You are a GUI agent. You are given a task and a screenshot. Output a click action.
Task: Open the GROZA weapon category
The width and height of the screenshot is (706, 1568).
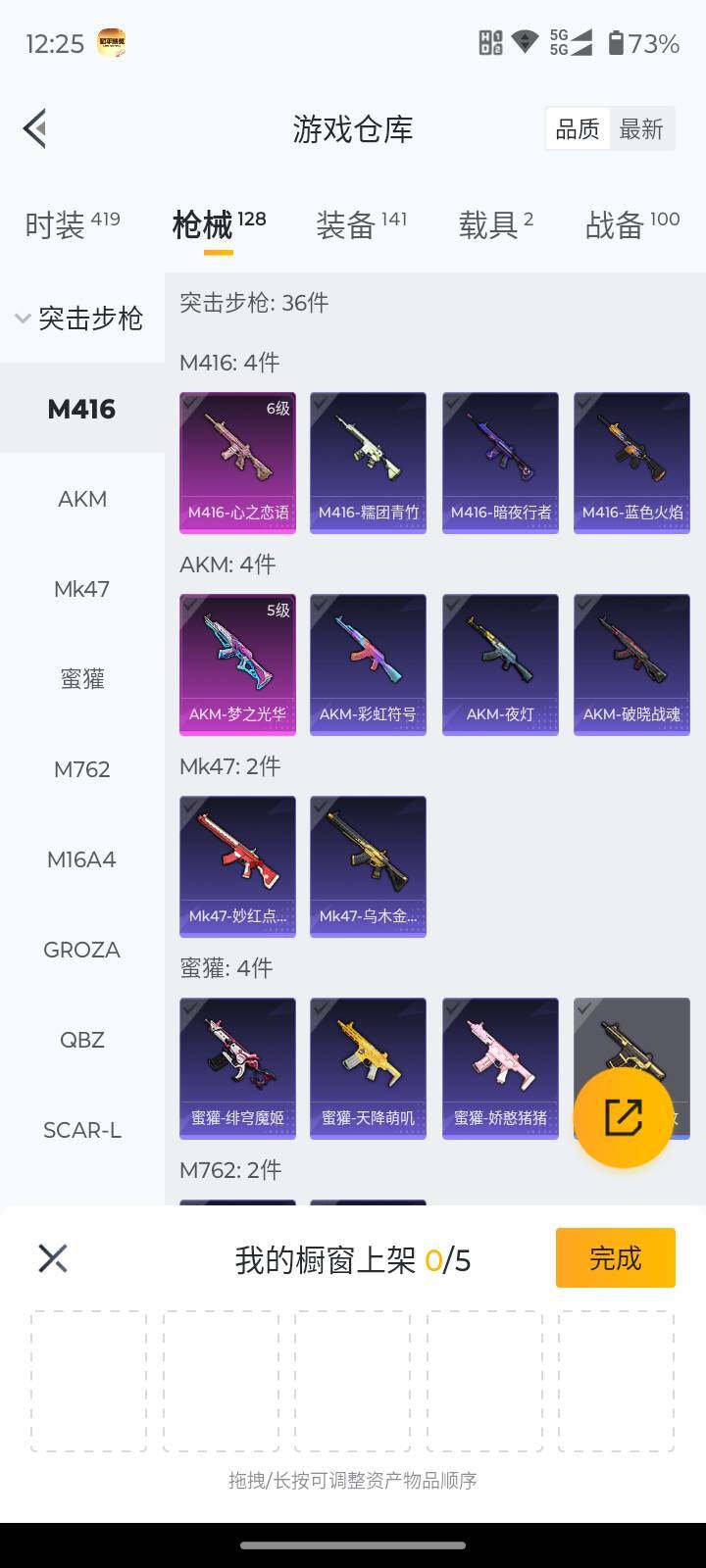(82, 950)
